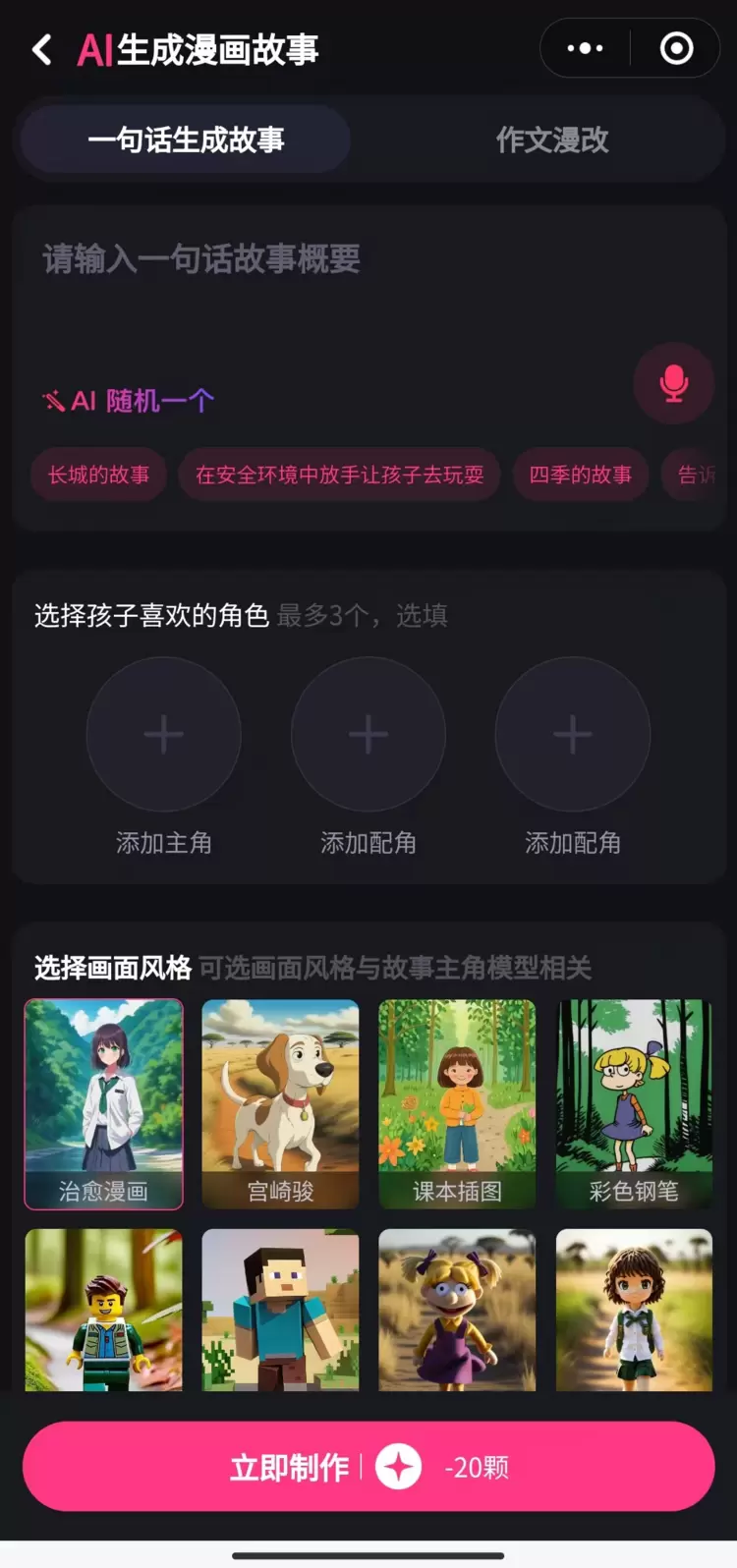The image size is (737, 1568).
Task: Select the Lego minifigure art style
Action: 103,1310
